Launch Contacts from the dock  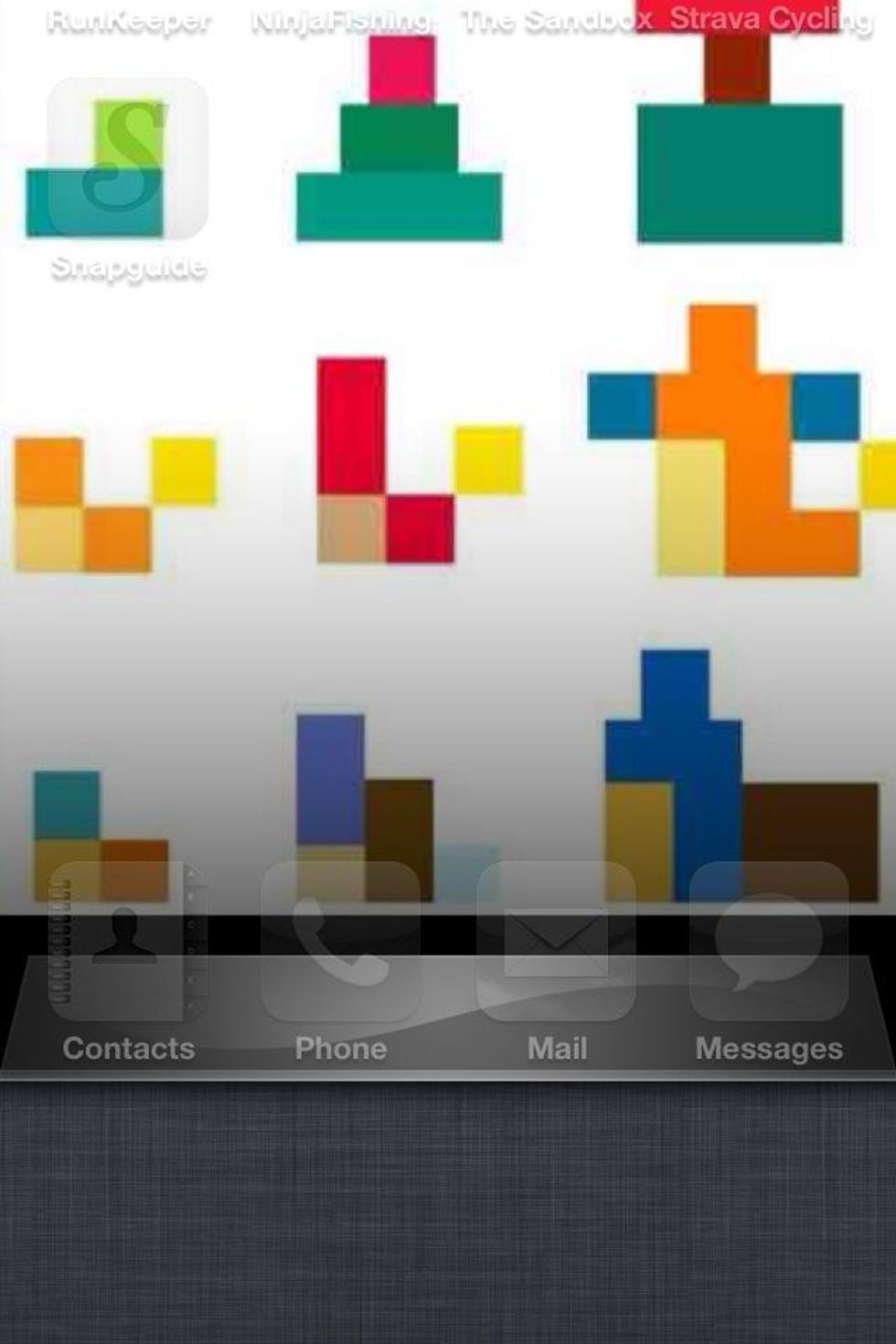pos(127,942)
